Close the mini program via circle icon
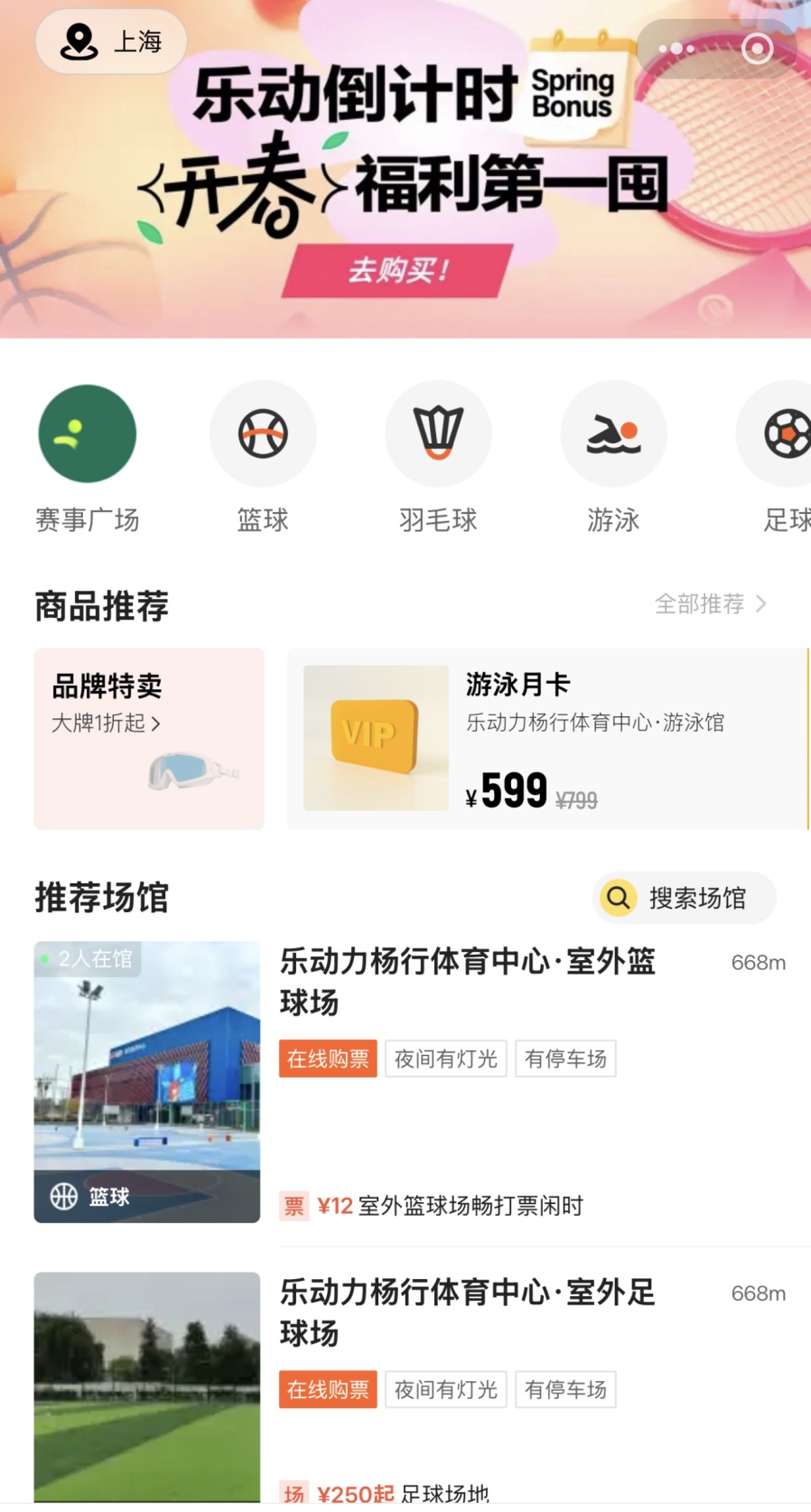 757,49
